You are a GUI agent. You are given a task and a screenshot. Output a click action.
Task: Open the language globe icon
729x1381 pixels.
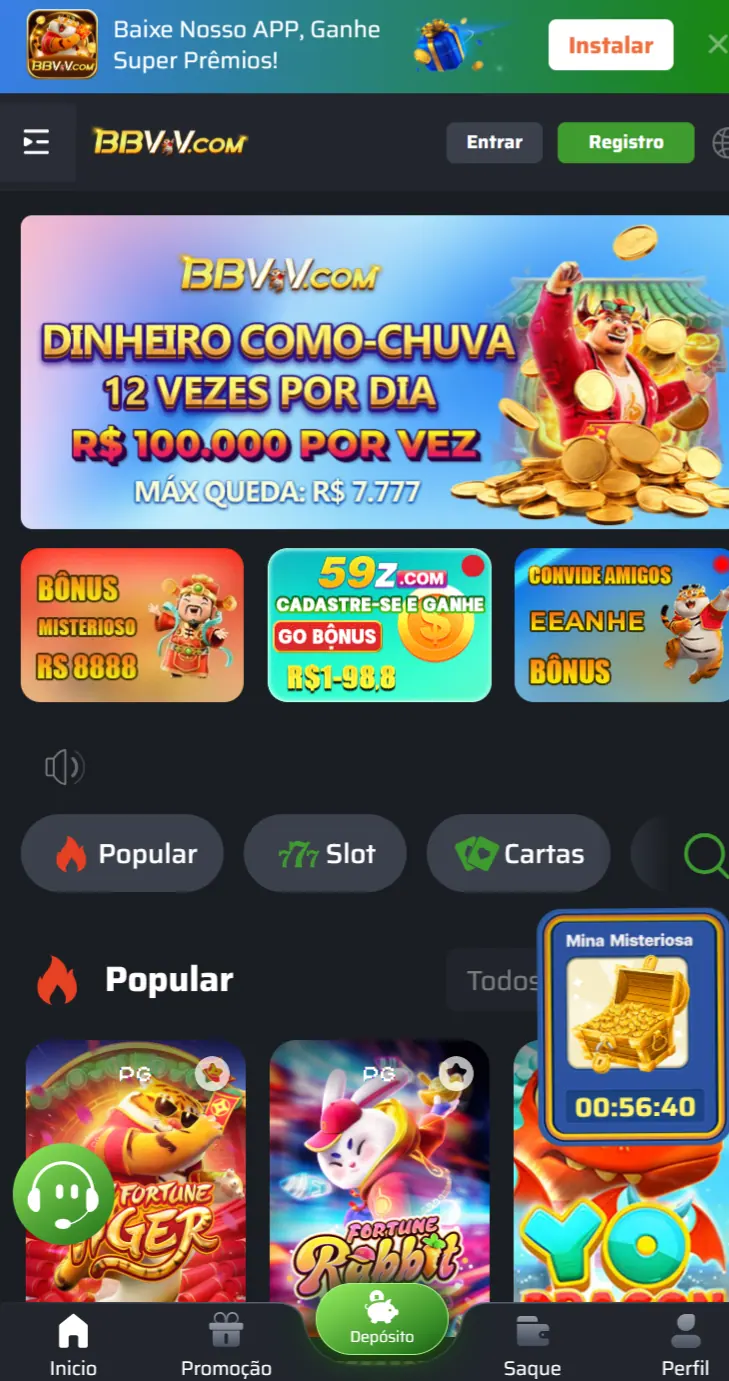(721, 143)
